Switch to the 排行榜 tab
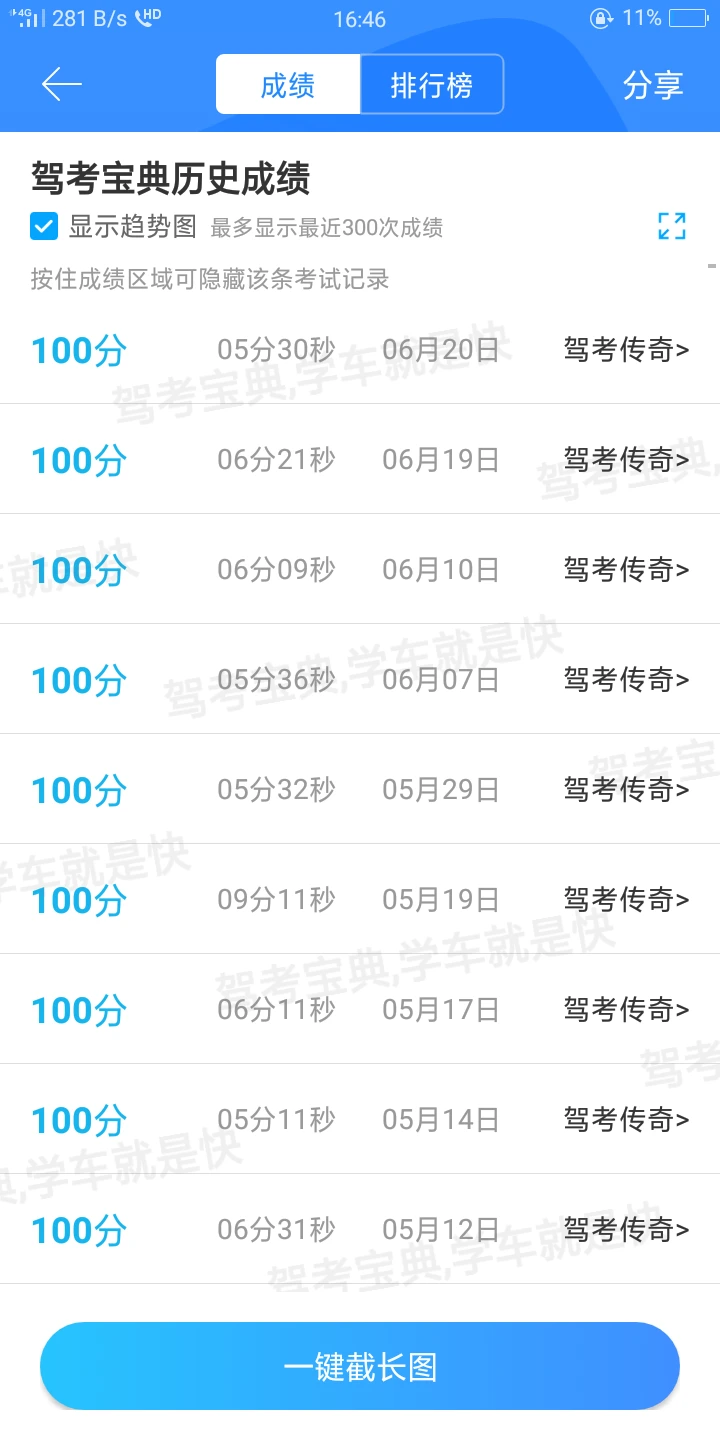The height and width of the screenshot is (1440, 720). tap(432, 85)
